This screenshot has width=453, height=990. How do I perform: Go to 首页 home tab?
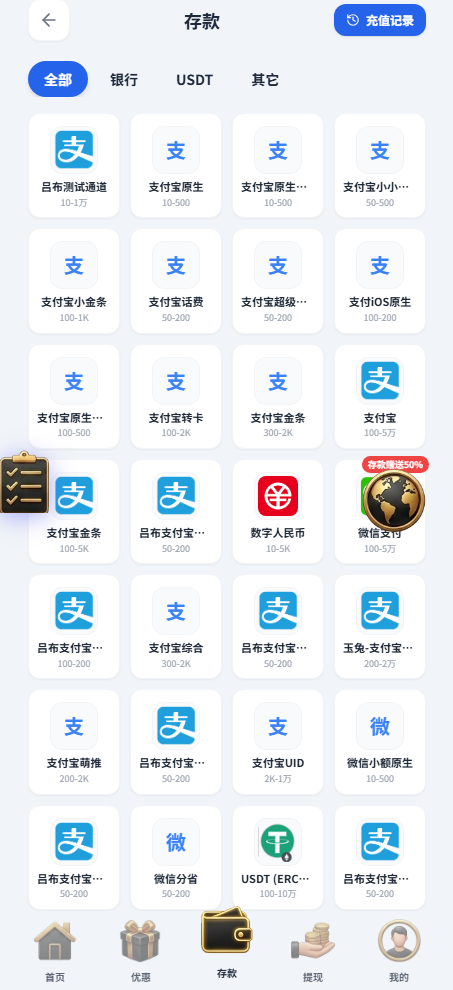point(55,951)
